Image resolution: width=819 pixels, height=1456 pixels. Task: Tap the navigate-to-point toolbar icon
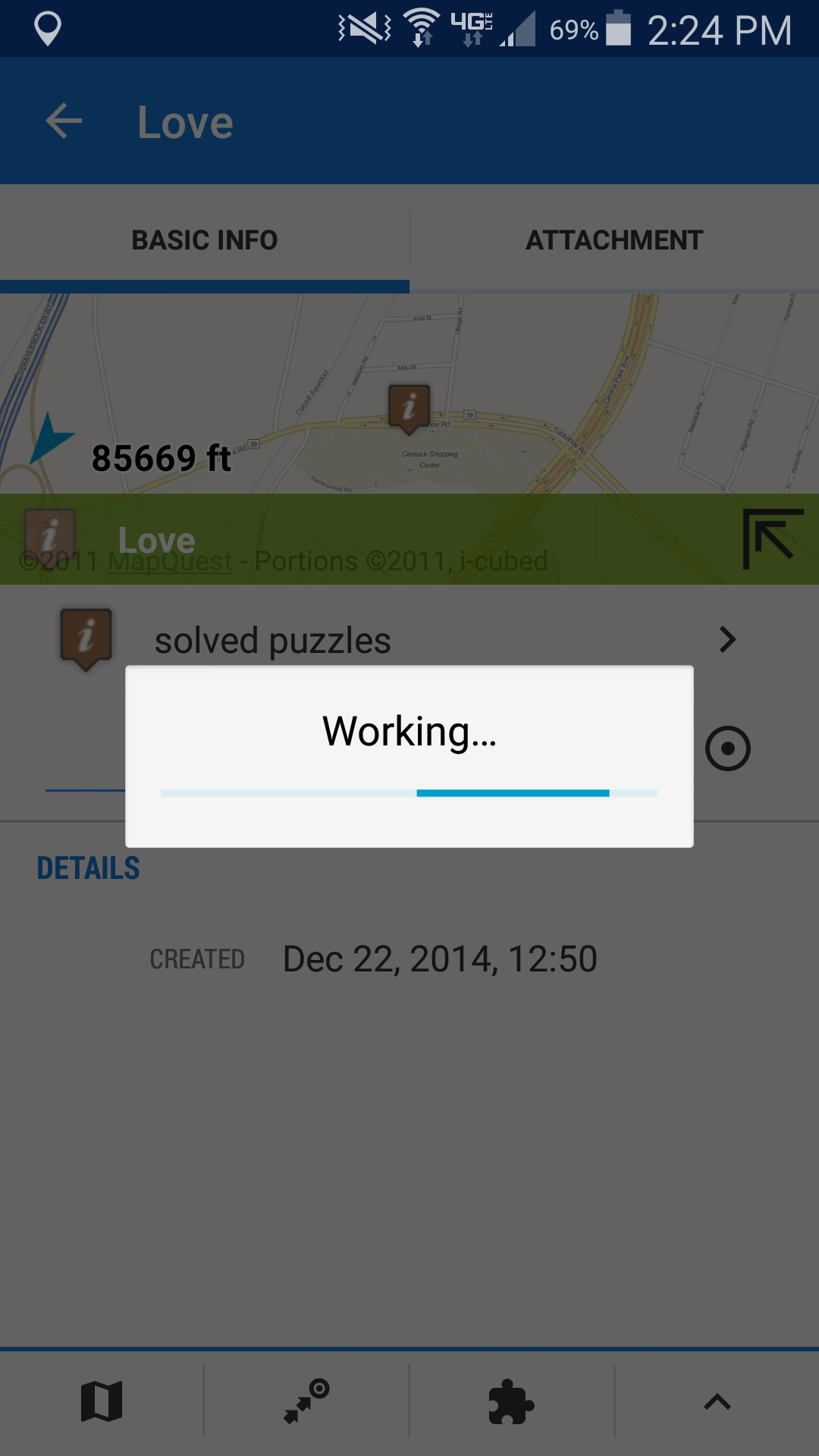pos(306,1401)
